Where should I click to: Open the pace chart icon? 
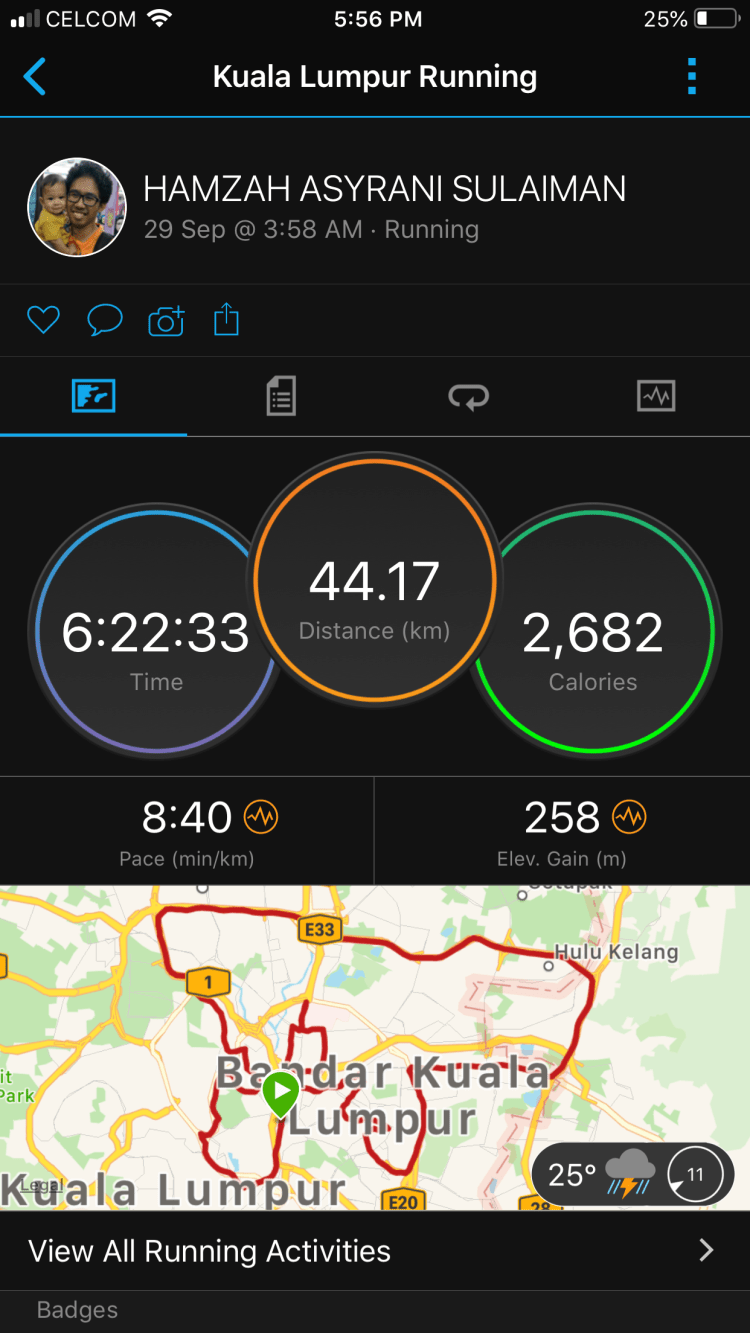pos(261,818)
